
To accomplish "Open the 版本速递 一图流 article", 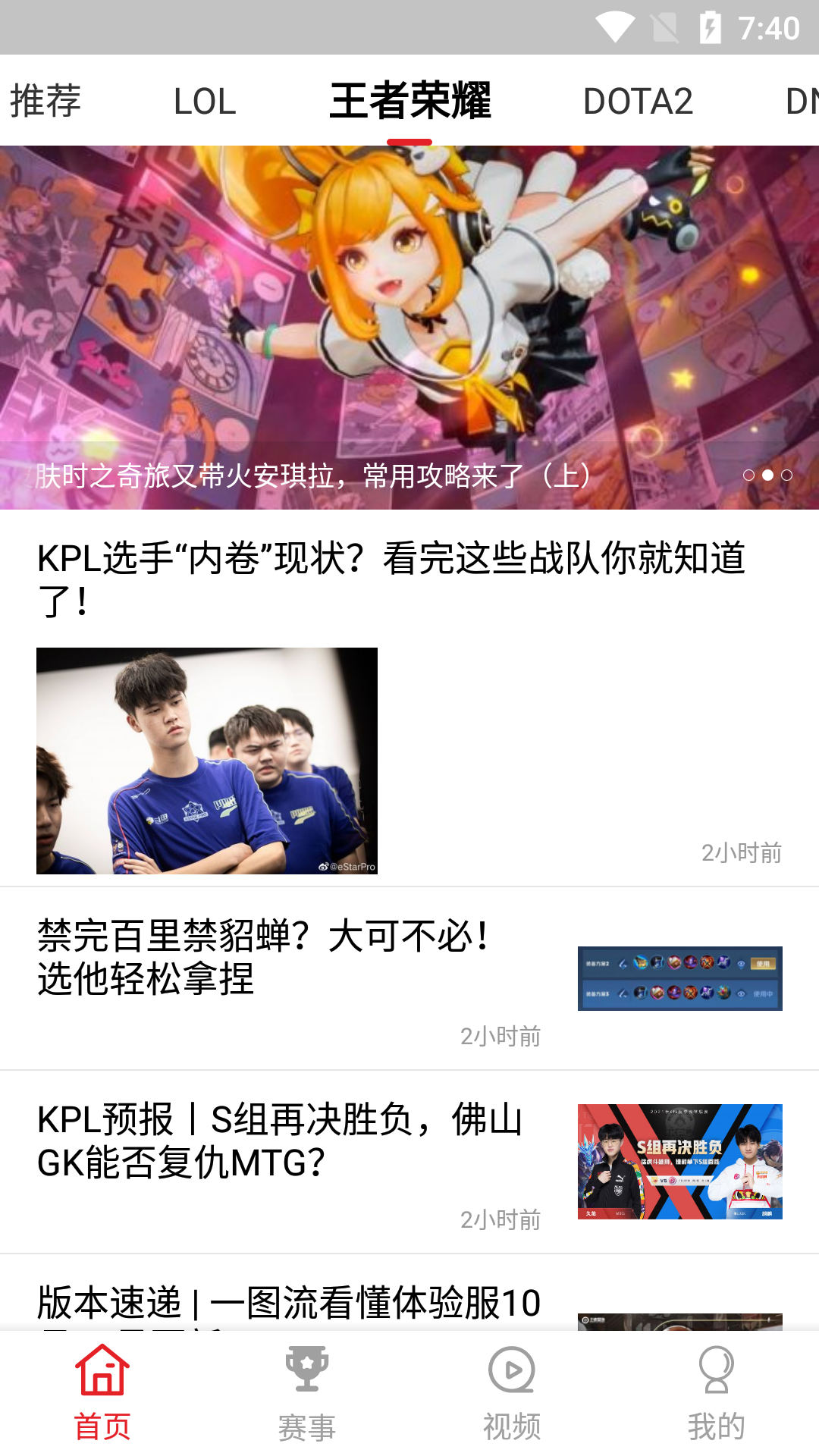I will [288, 1303].
